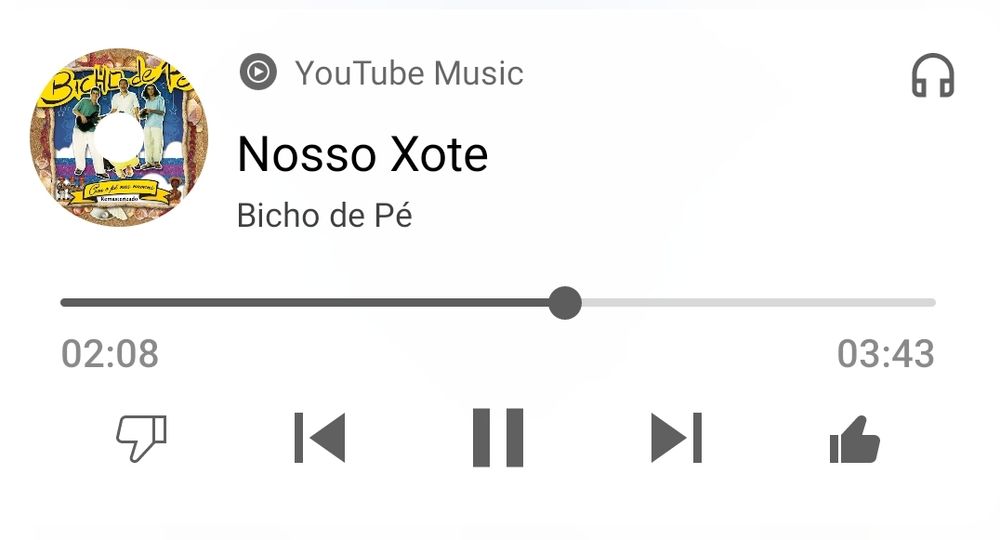Pause the song Nosso Xote
Image resolution: width=1000 pixels, height=540 pixels.
point(498,438)
